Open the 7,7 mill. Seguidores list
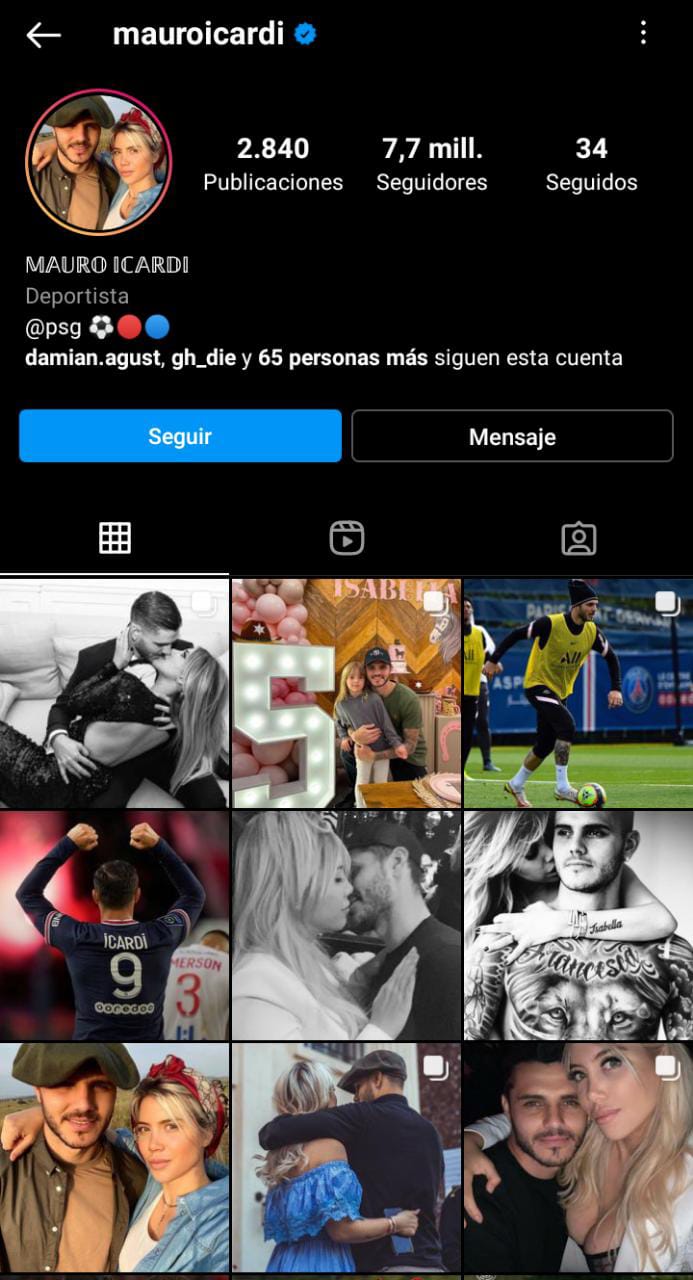The width and height of the screenshot is (693, 1280). click(x=432, y=164)
